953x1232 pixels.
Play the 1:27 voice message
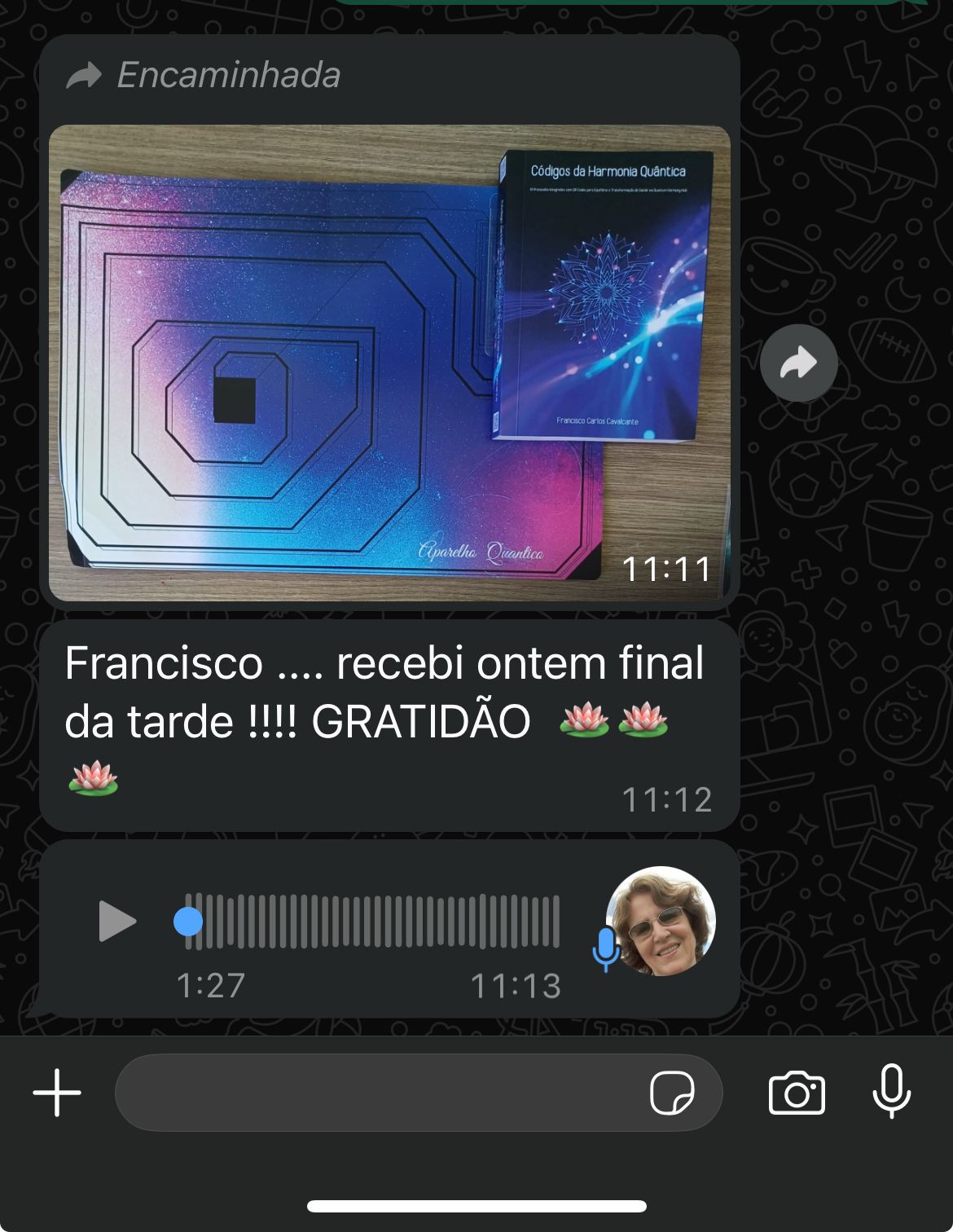(x=117, y=922)
